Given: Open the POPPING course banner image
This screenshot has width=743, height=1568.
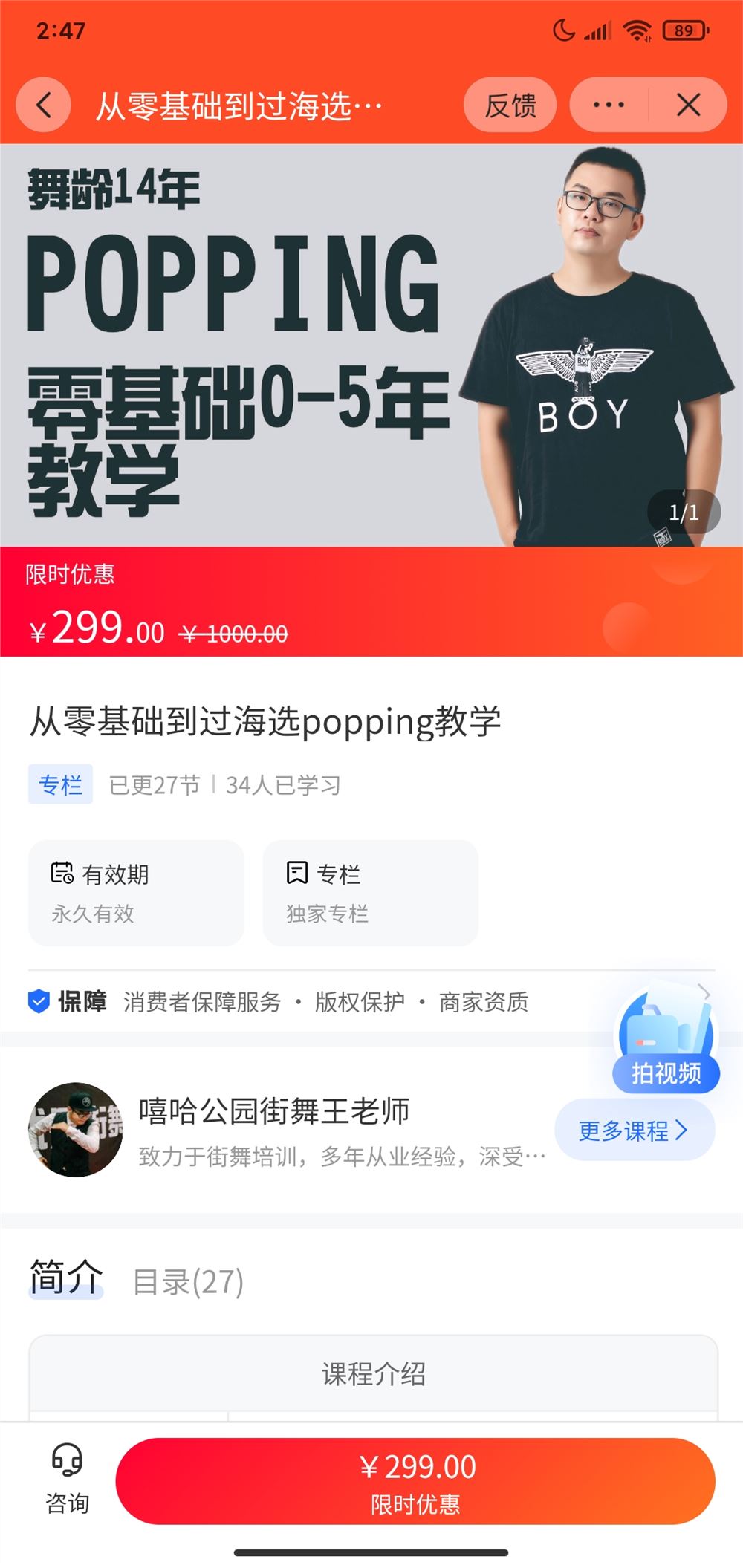Looking at the screenshot, I should 371,345.
